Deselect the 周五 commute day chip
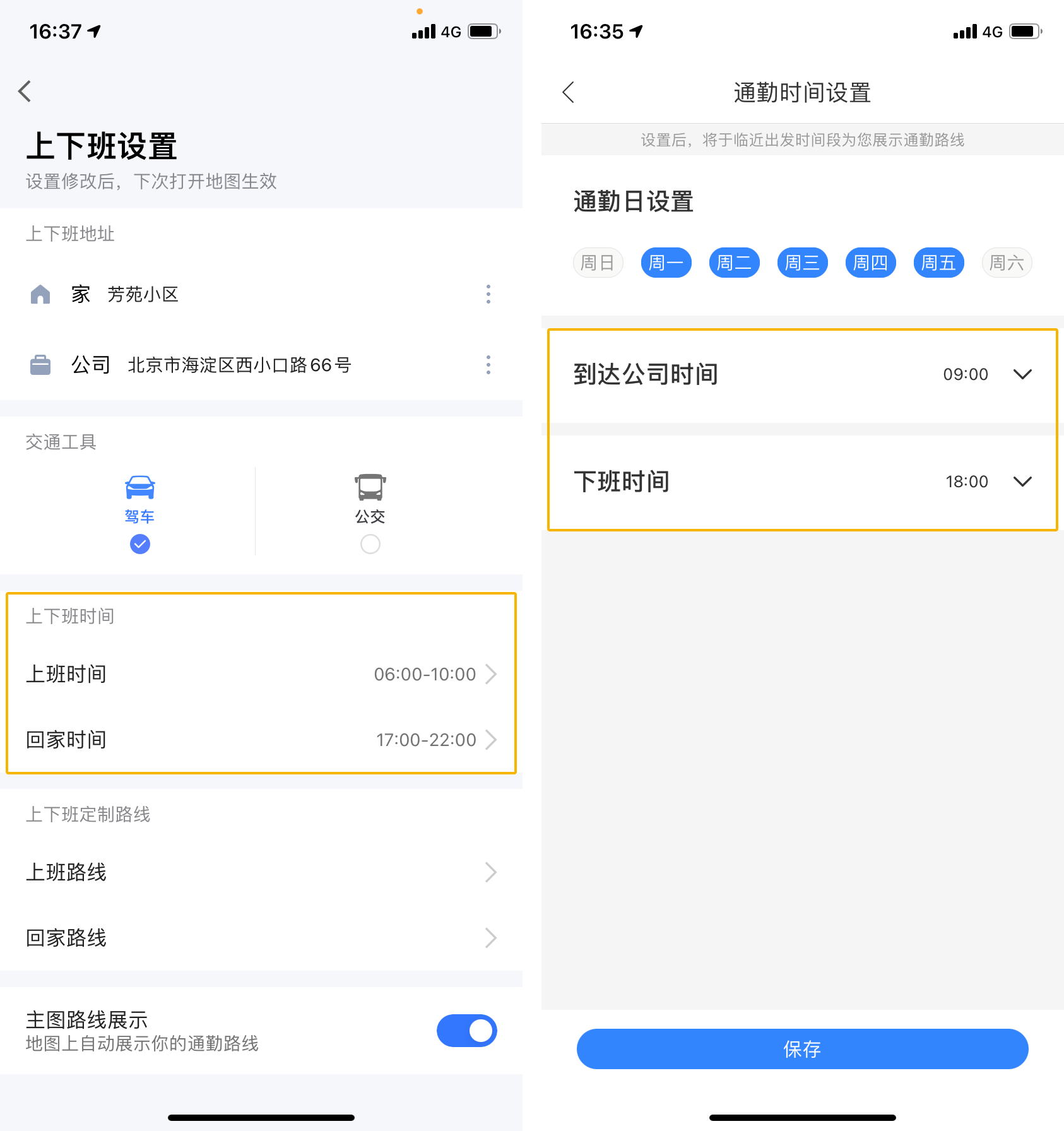The height and width of the screenshot is (1131, 1064). [x=938, y=263]
